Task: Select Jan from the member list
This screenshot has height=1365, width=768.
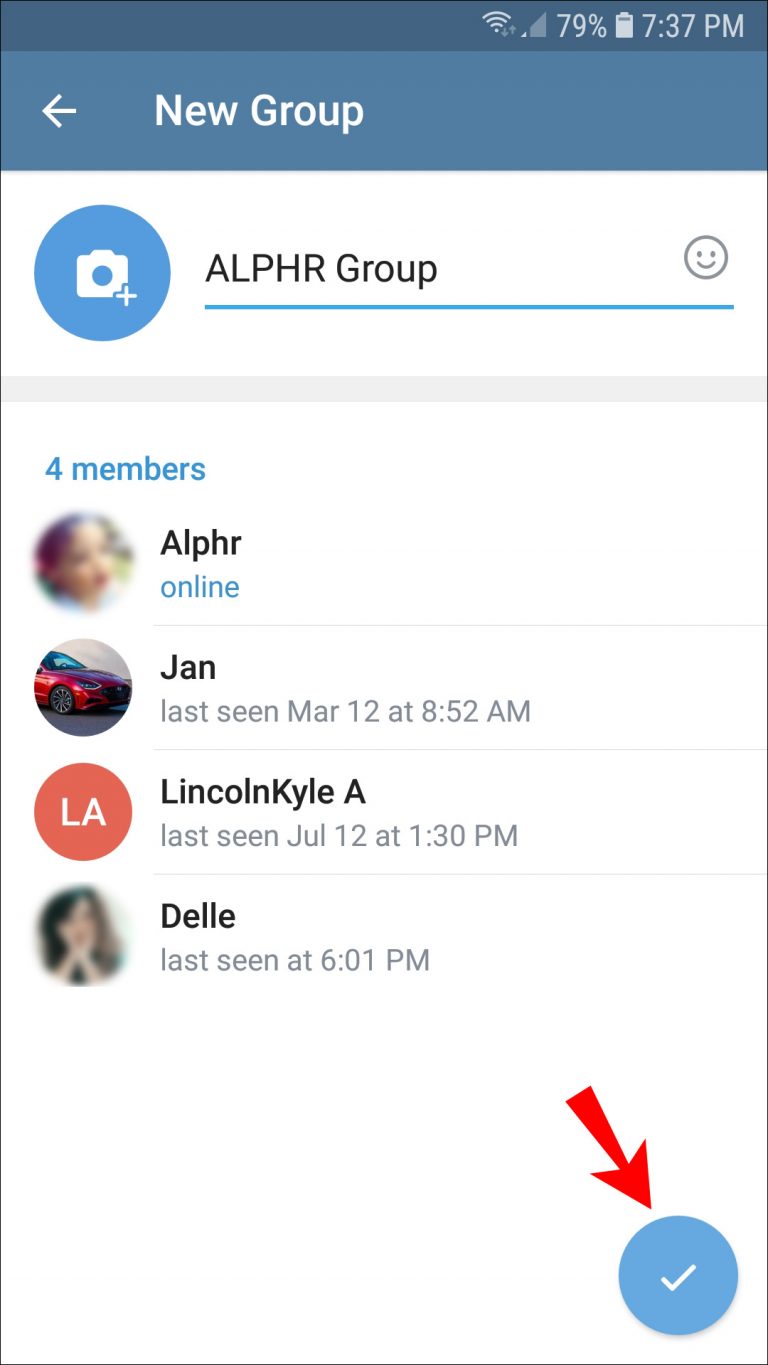Action: pyautogui.click(x=188, y=667)
